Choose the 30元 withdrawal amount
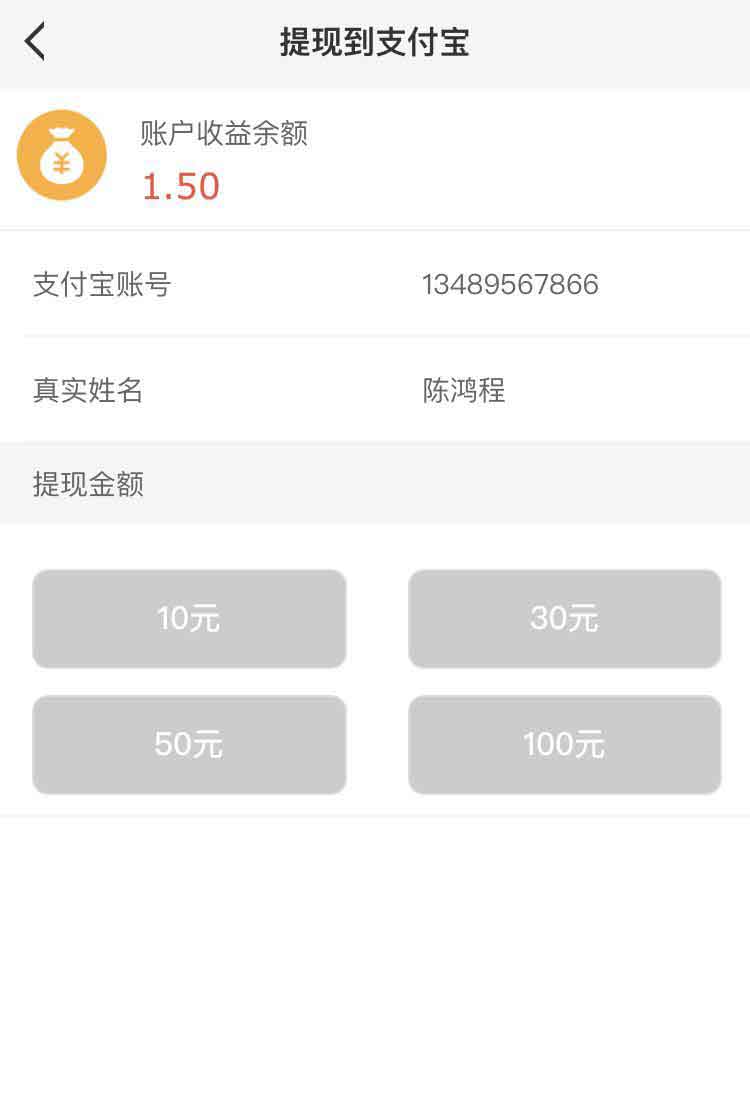This screenshot has height=1102, width=750. (564, 619)
